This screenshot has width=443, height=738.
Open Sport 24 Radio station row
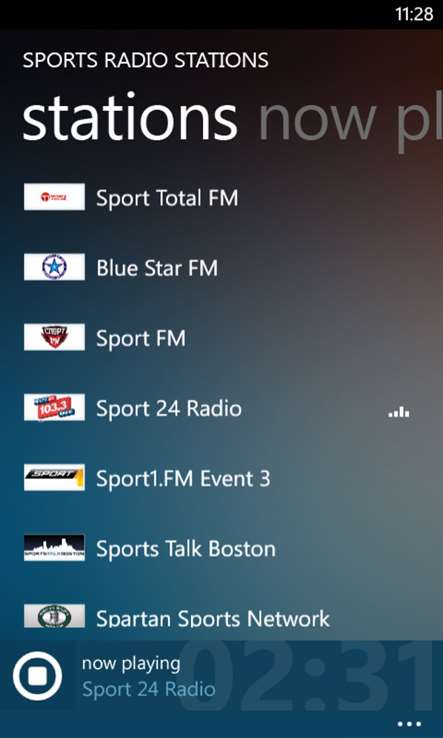[221, 408]
